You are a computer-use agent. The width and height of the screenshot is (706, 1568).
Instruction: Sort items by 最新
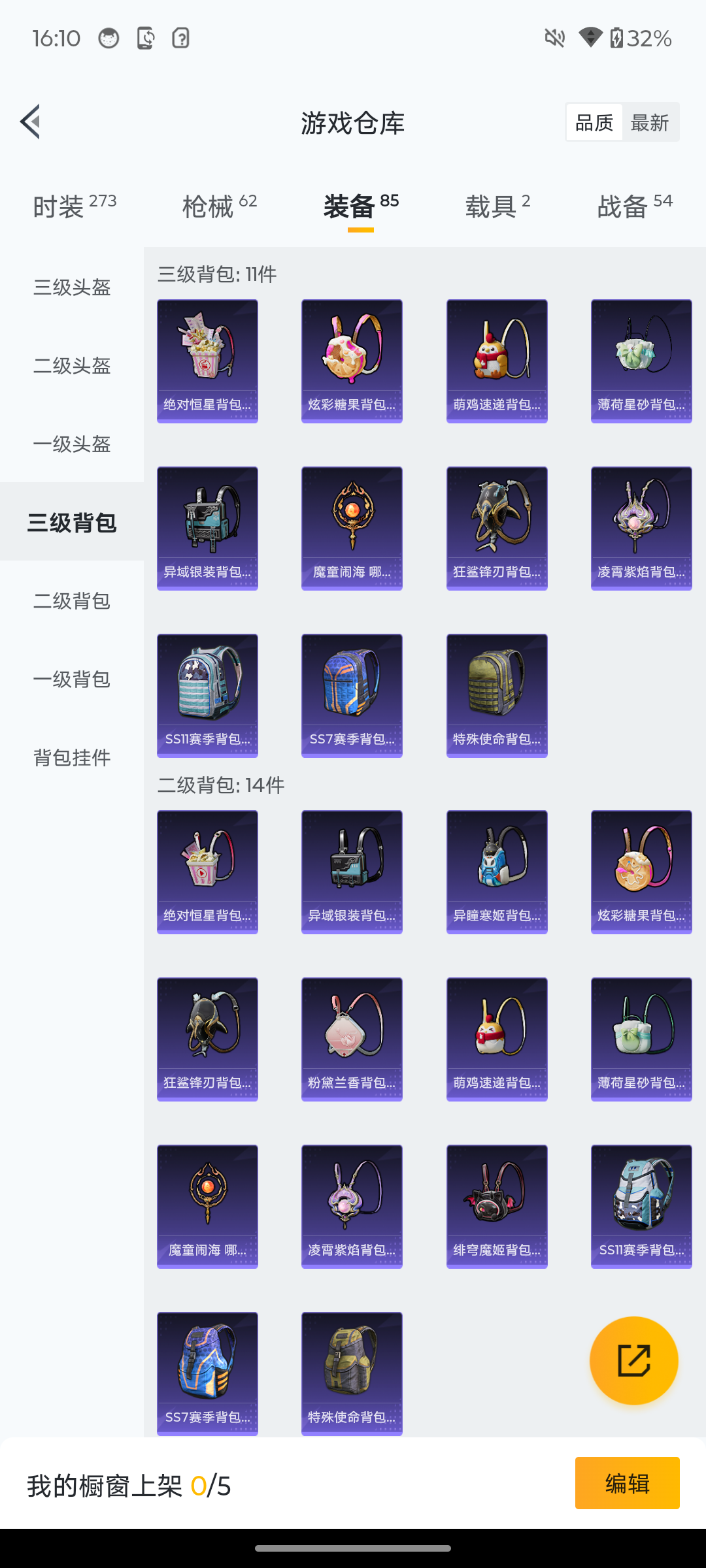tap(649, 122)
